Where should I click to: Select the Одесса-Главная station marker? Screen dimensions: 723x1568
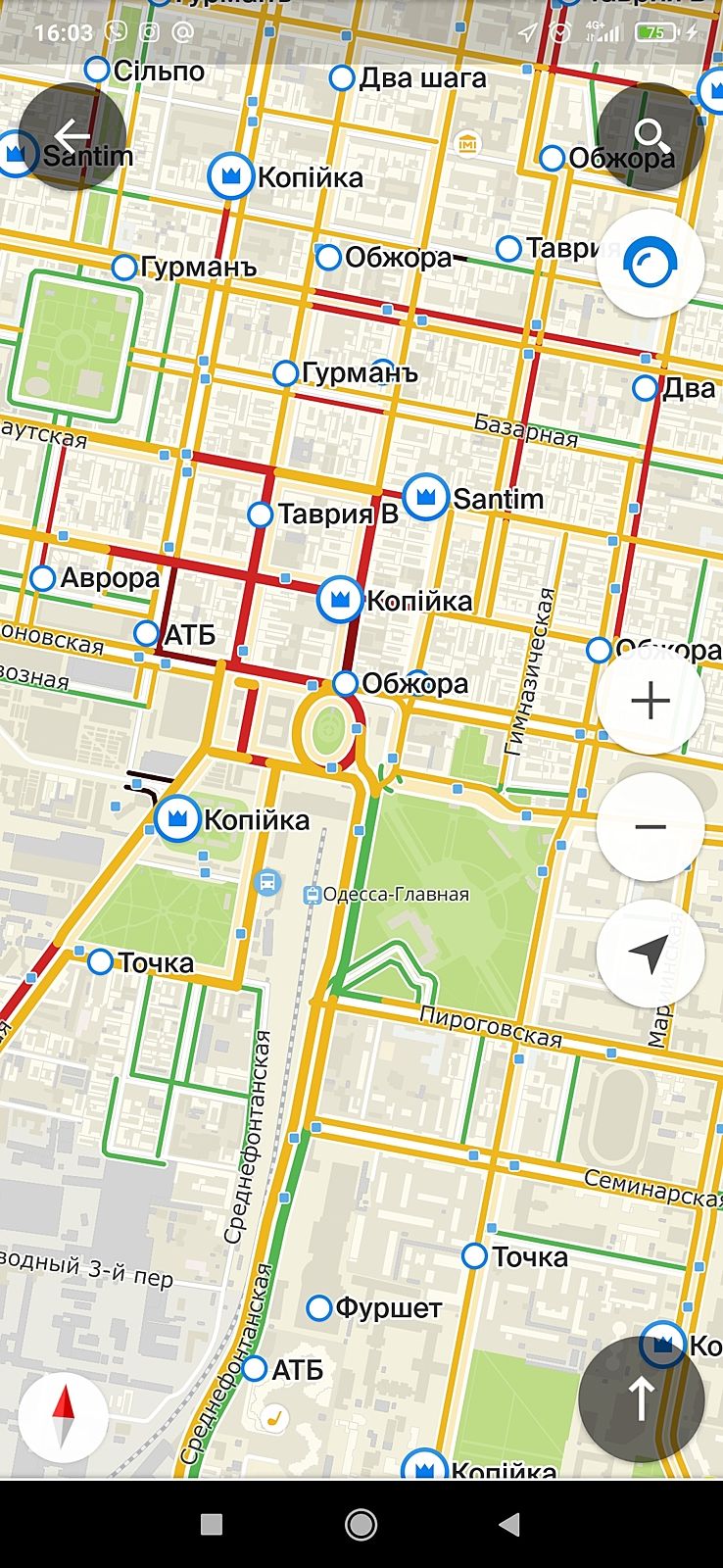click(x=313, y=894)
